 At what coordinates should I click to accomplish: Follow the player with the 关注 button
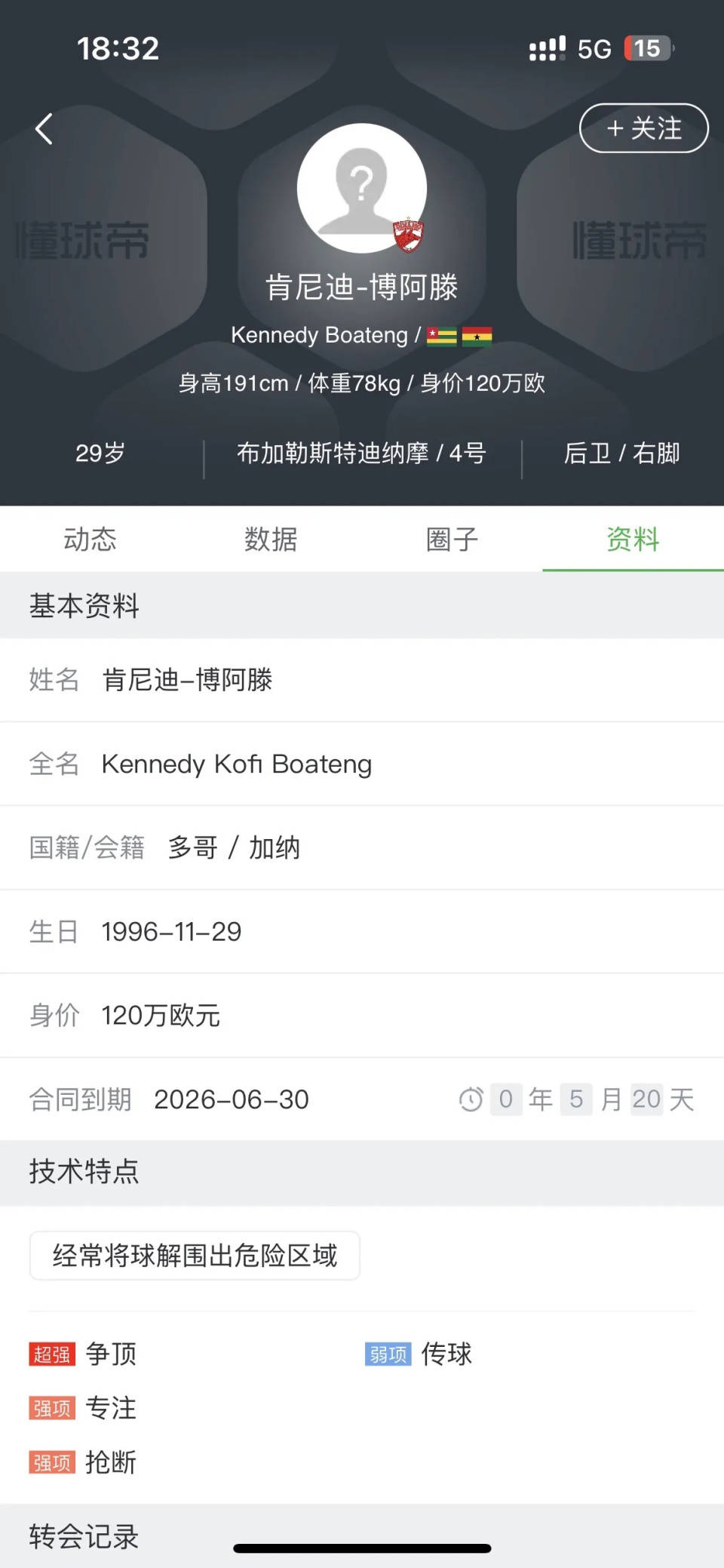pyautogui.click(x=643, y=128)
